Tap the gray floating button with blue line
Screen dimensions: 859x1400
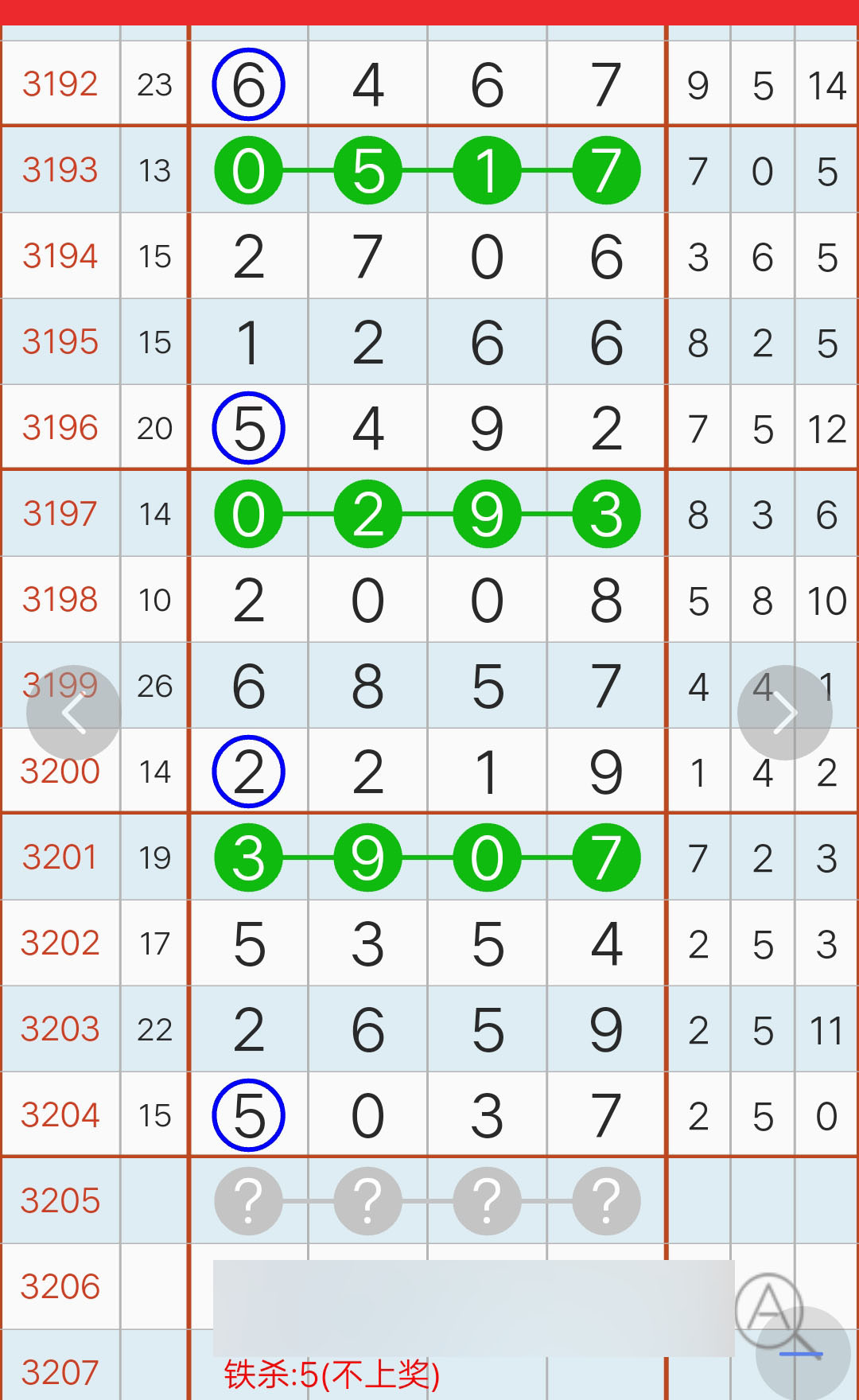(x=803, y=1354)
